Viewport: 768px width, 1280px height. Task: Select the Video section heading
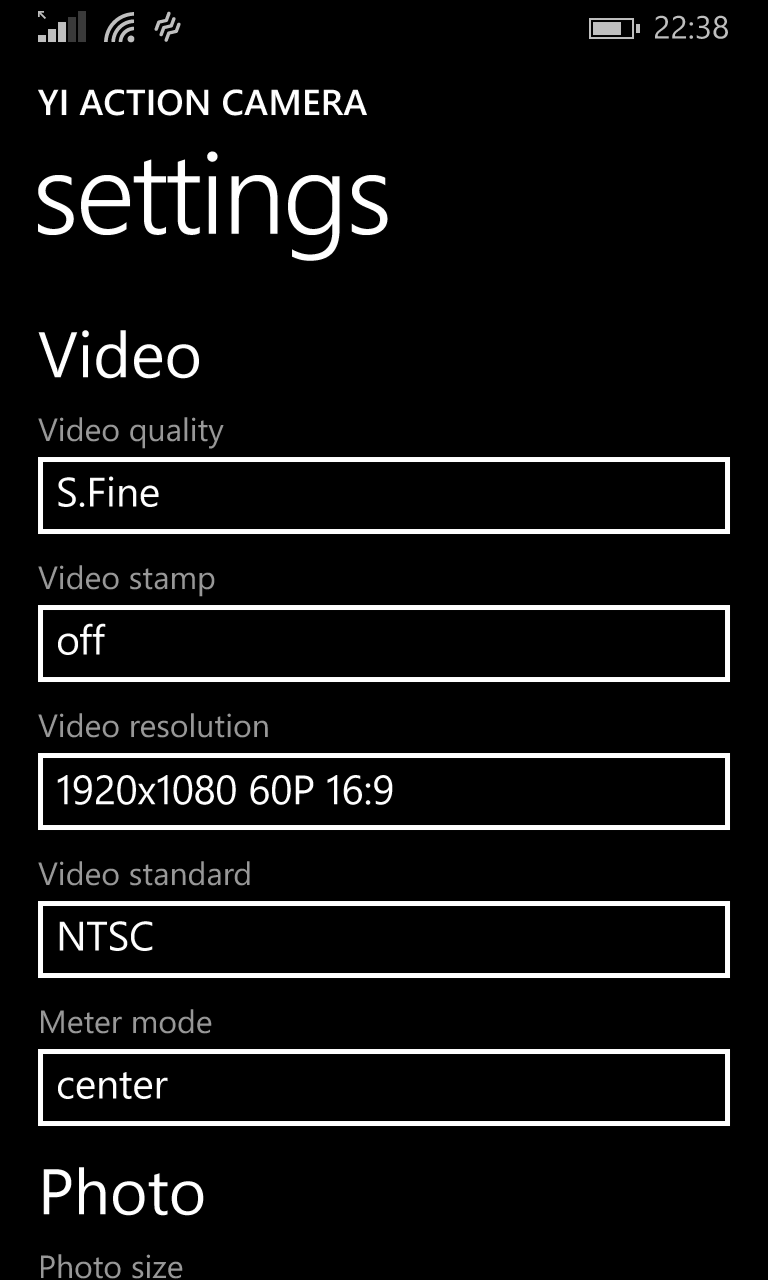pyautogui.click(x=119, y=355)
